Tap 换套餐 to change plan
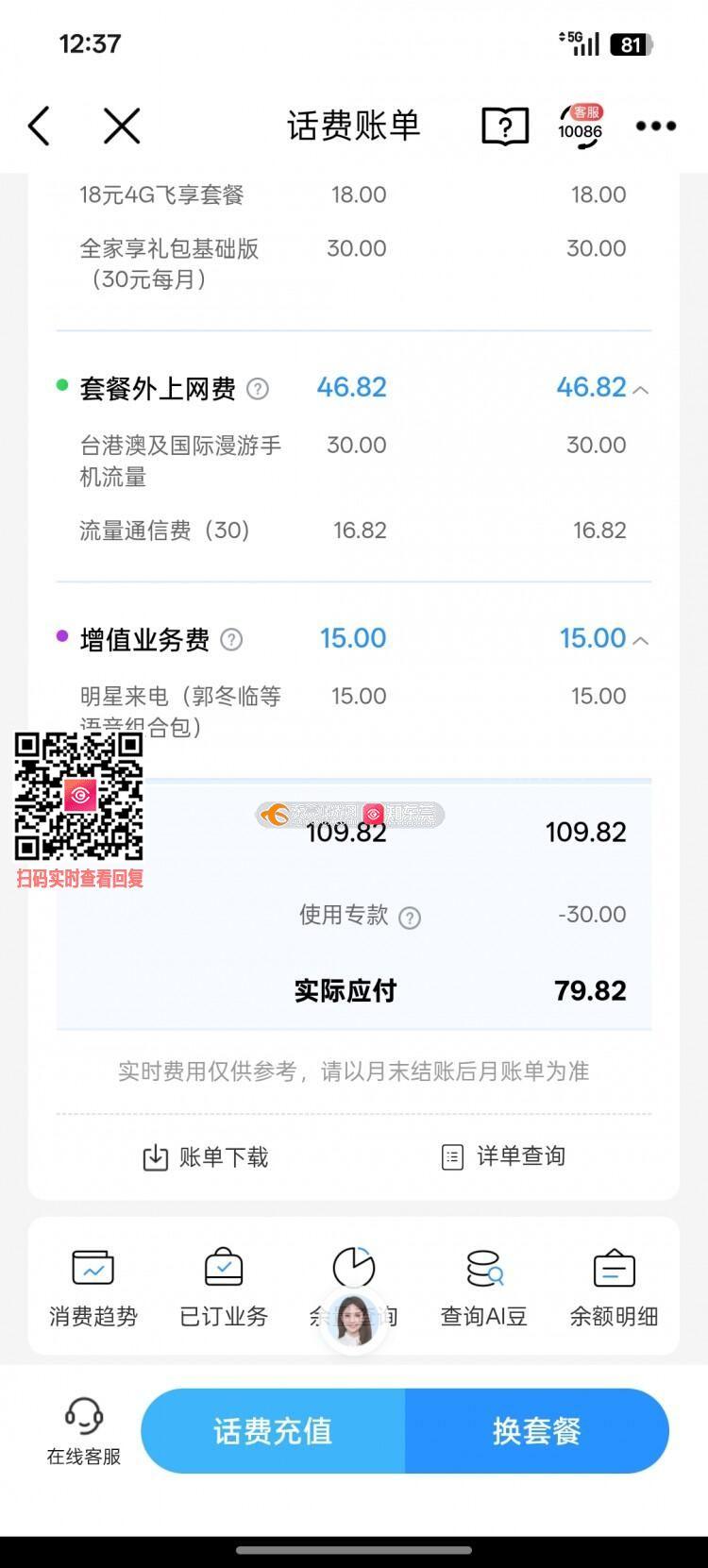708x1568 pixels. tap(536, 1431)
